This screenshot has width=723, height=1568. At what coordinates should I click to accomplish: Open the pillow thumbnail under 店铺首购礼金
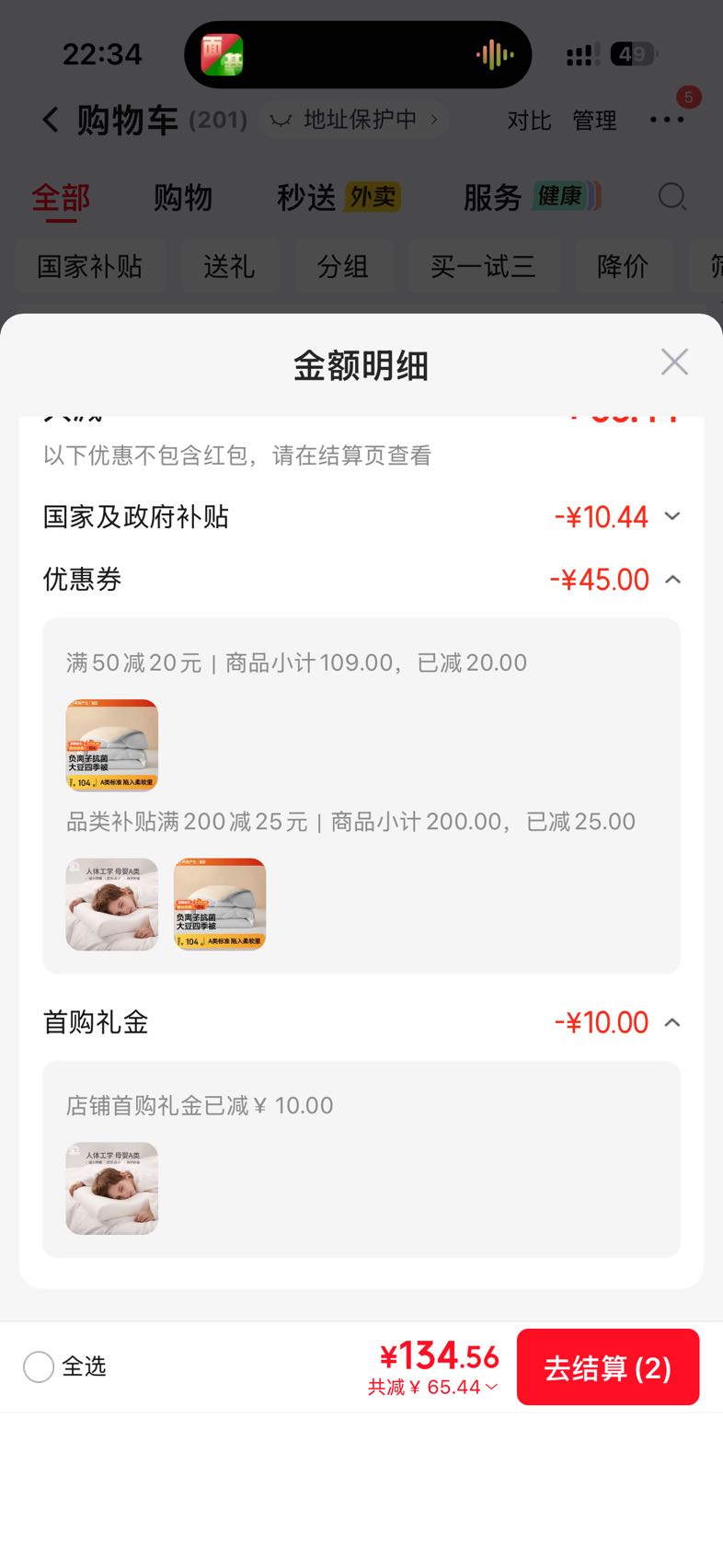point(112,1188)
